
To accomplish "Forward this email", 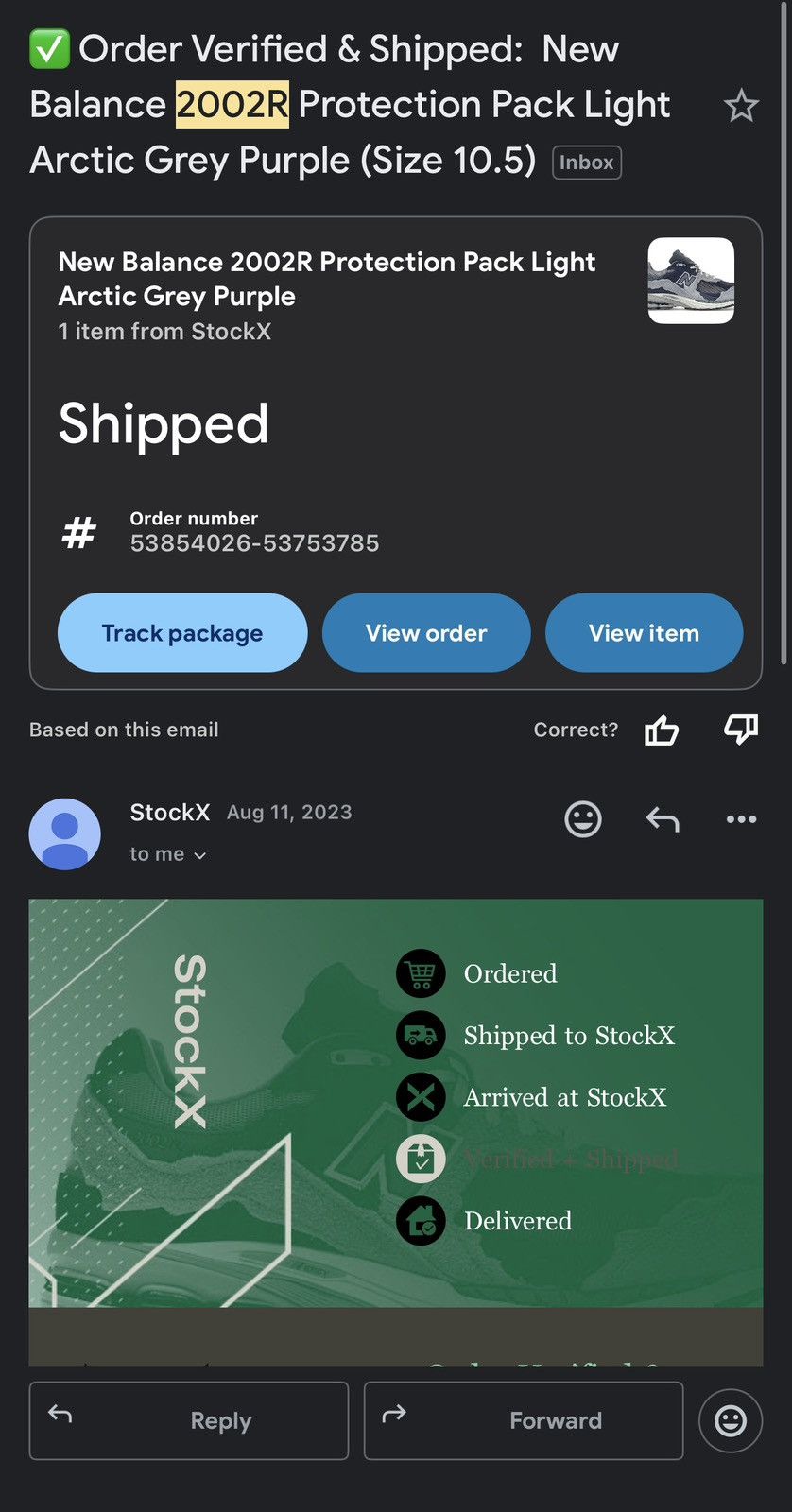I will [x=524, y=1420].
